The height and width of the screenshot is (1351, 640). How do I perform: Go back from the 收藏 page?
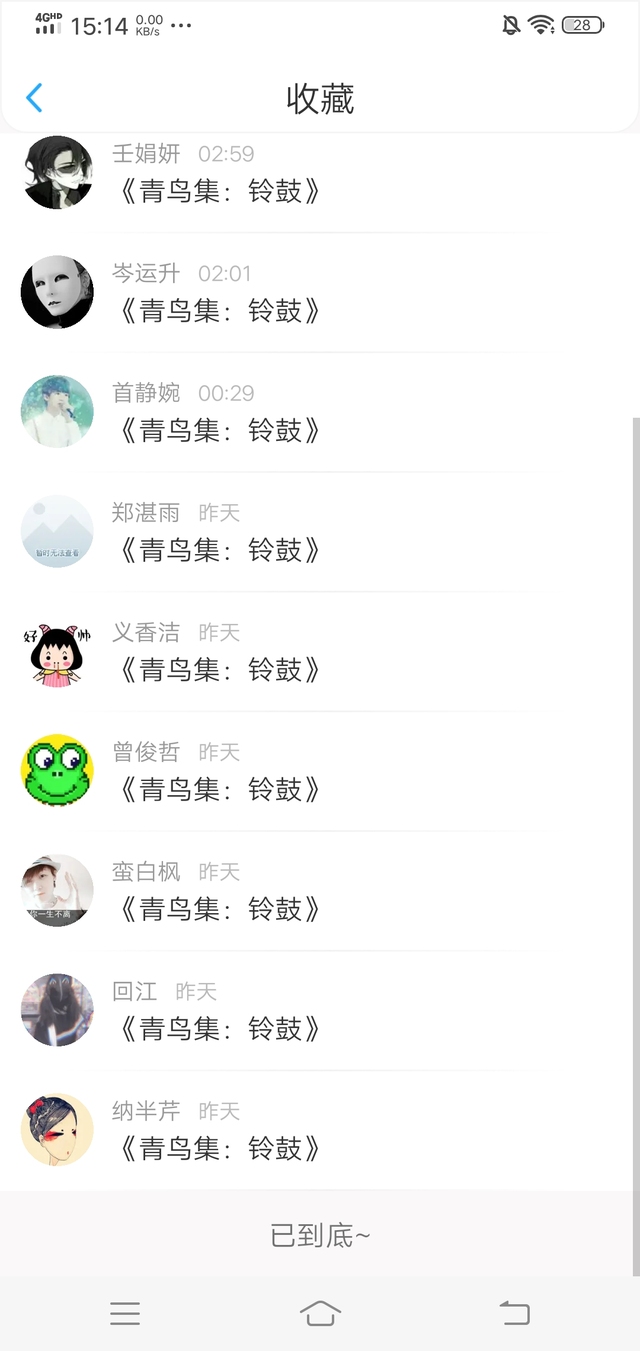point(34,98)
